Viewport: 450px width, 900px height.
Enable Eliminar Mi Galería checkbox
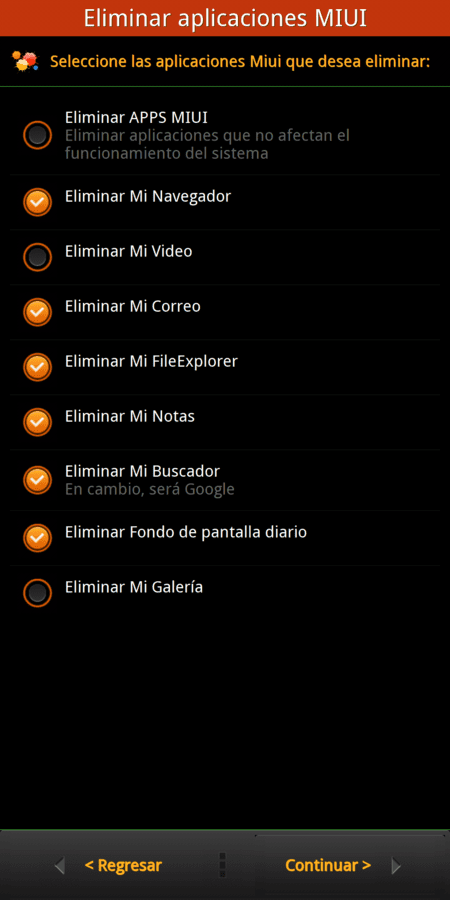click(37, 593)
